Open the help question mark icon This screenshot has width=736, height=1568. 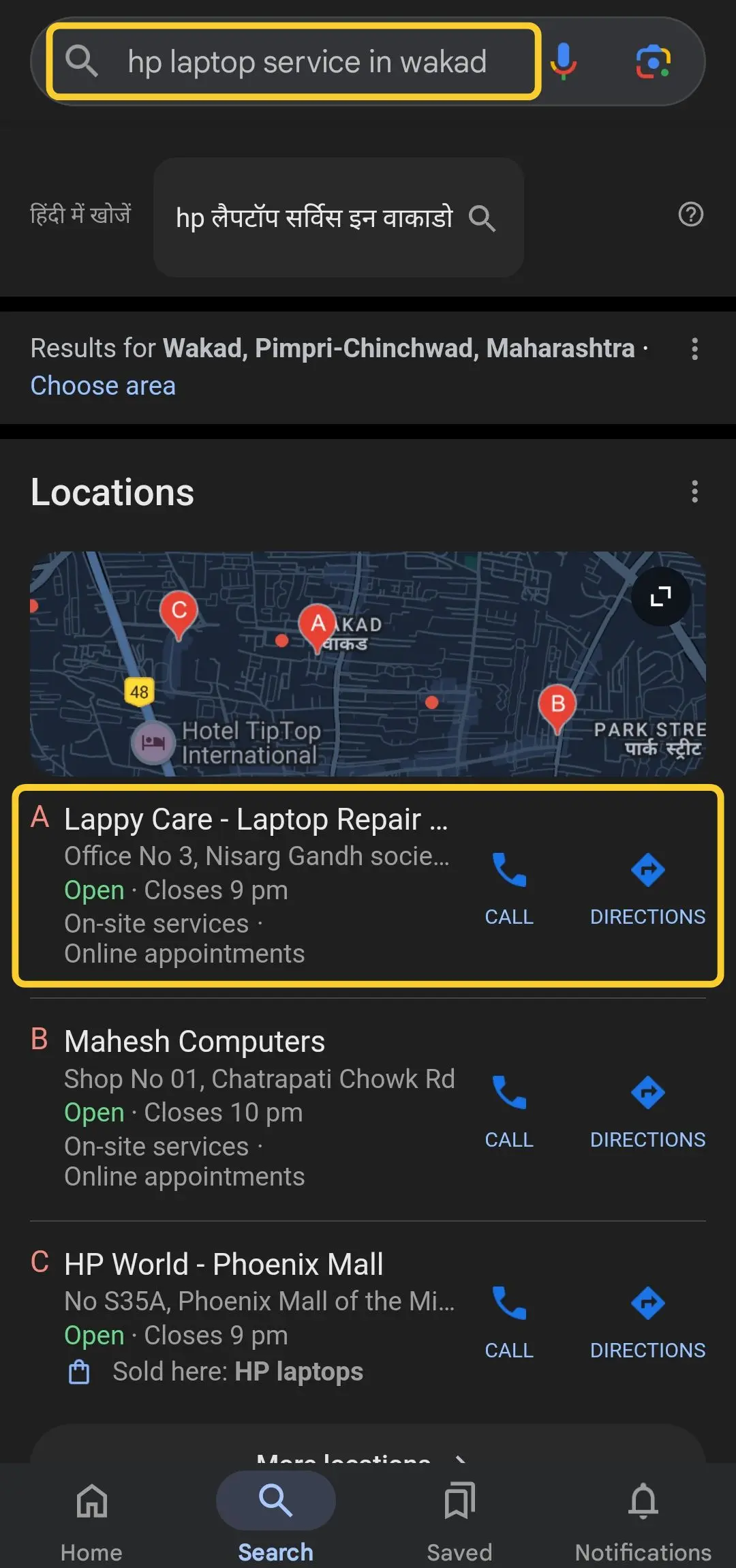coord(692,215)
